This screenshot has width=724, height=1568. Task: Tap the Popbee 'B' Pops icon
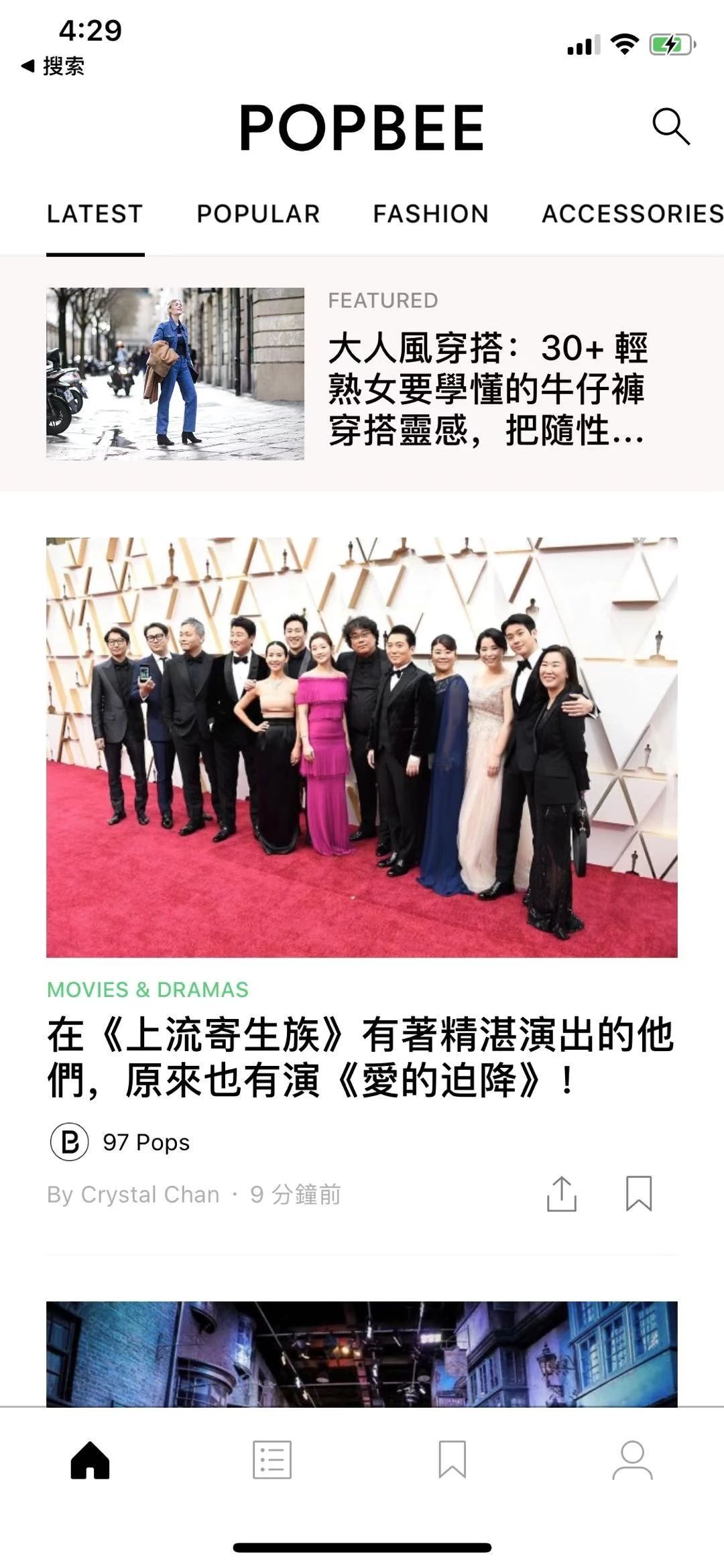(x=68, y=1140)
